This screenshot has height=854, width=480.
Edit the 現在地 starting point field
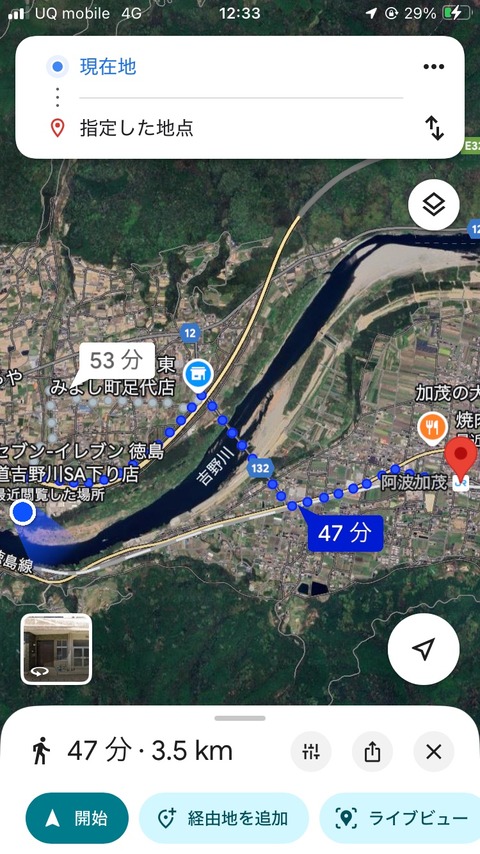[x=240, y=67]
